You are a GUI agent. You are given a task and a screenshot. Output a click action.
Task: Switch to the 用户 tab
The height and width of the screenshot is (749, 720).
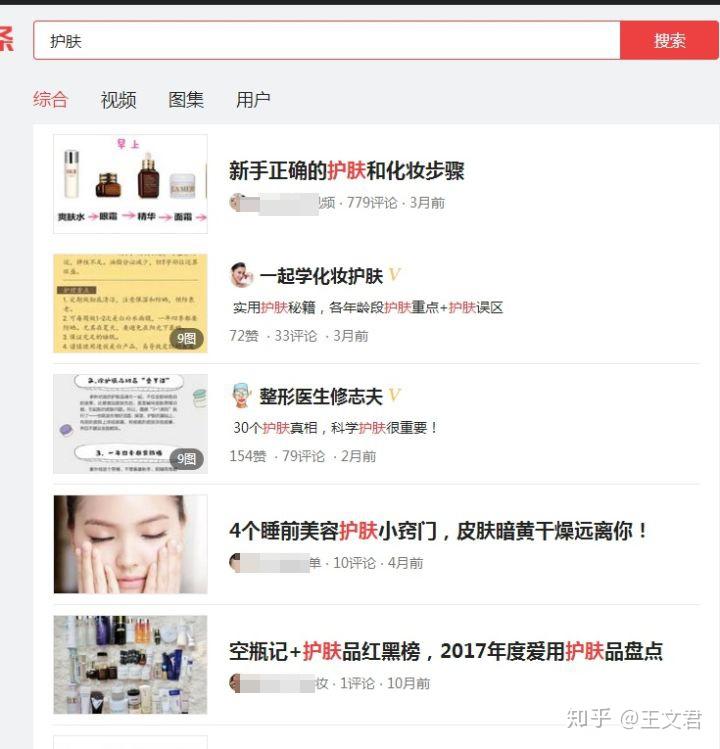[x=253, y=100]
